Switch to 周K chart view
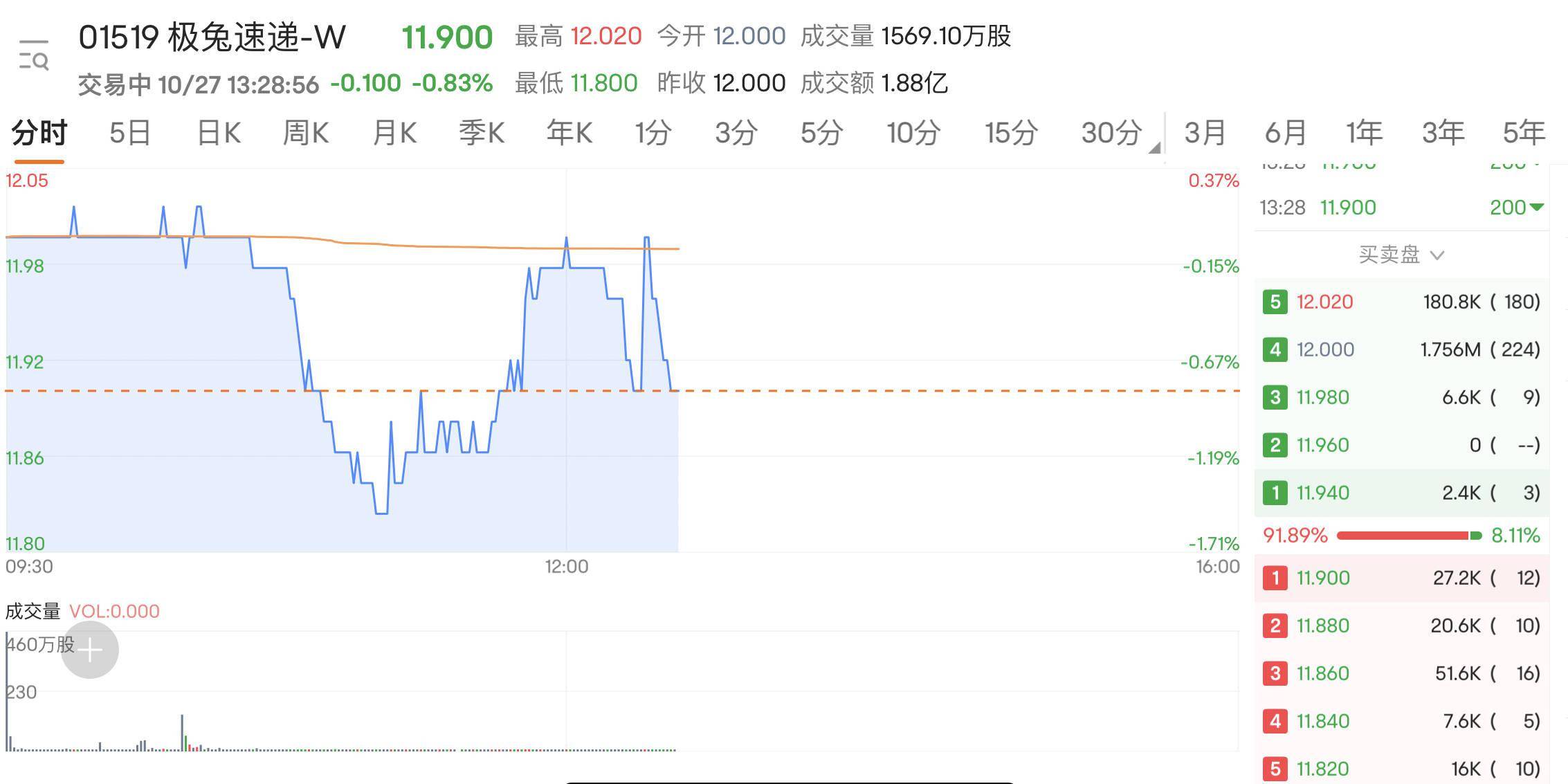 click(305, 133)
